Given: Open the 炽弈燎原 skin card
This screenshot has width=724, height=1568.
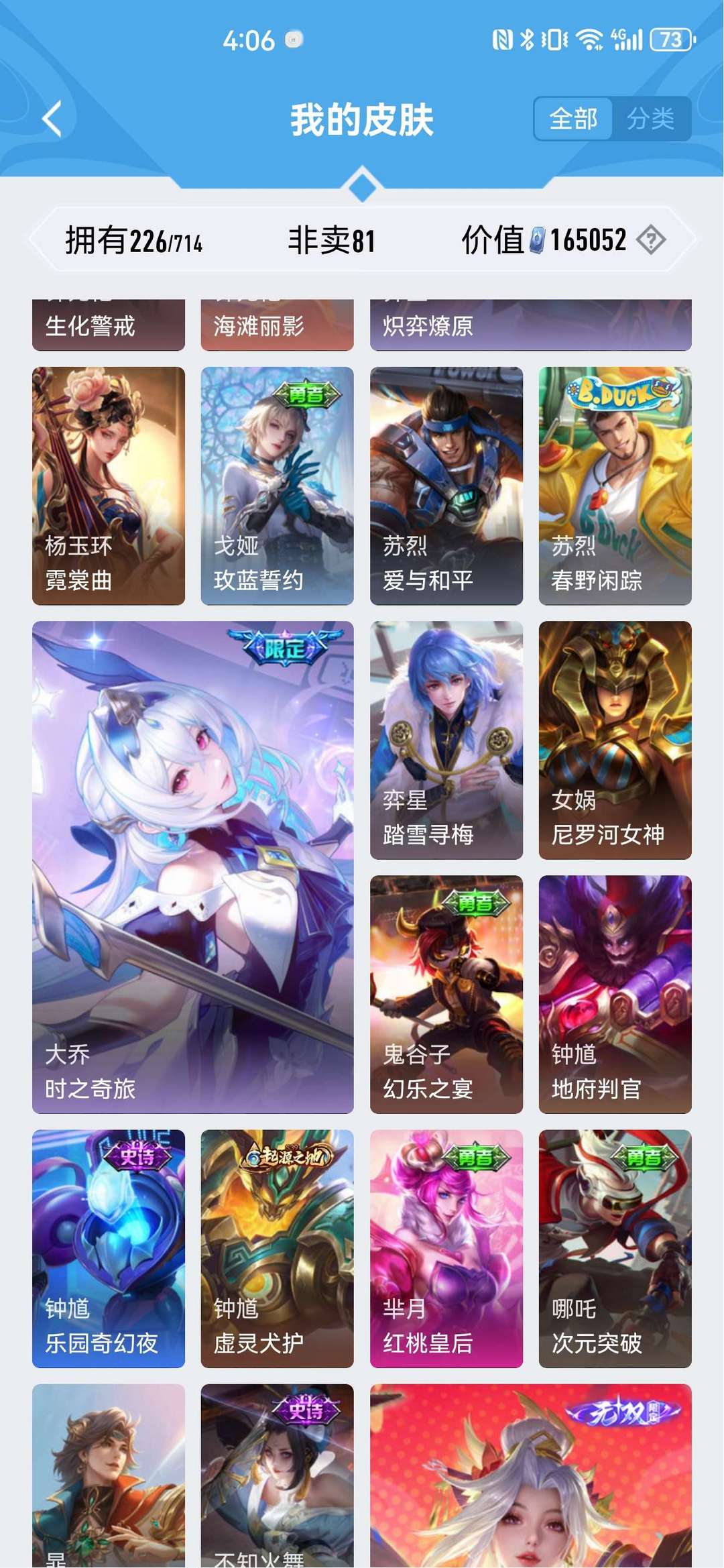Looking at the screenshot, I should point(531,325).
